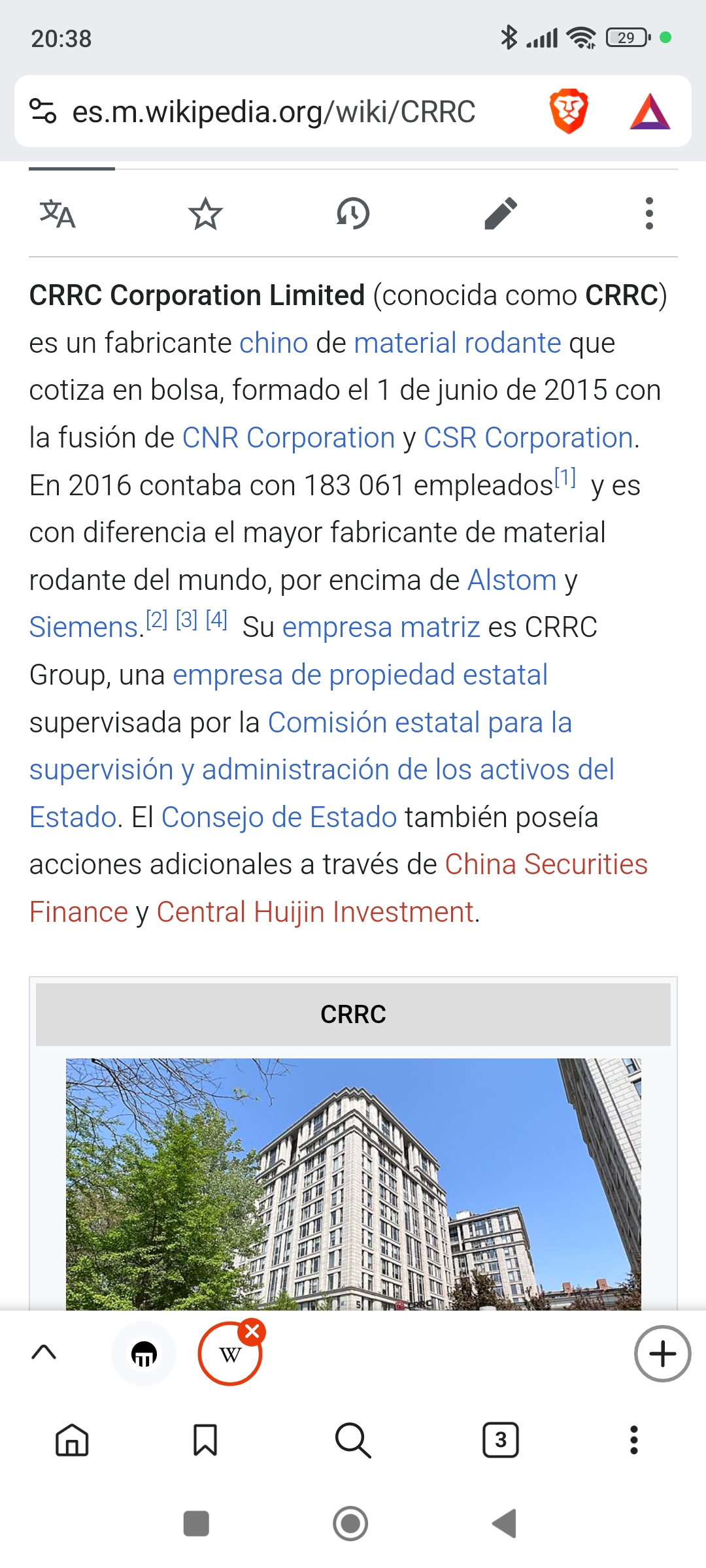Go to browser home page

[x=72, y=1440]
